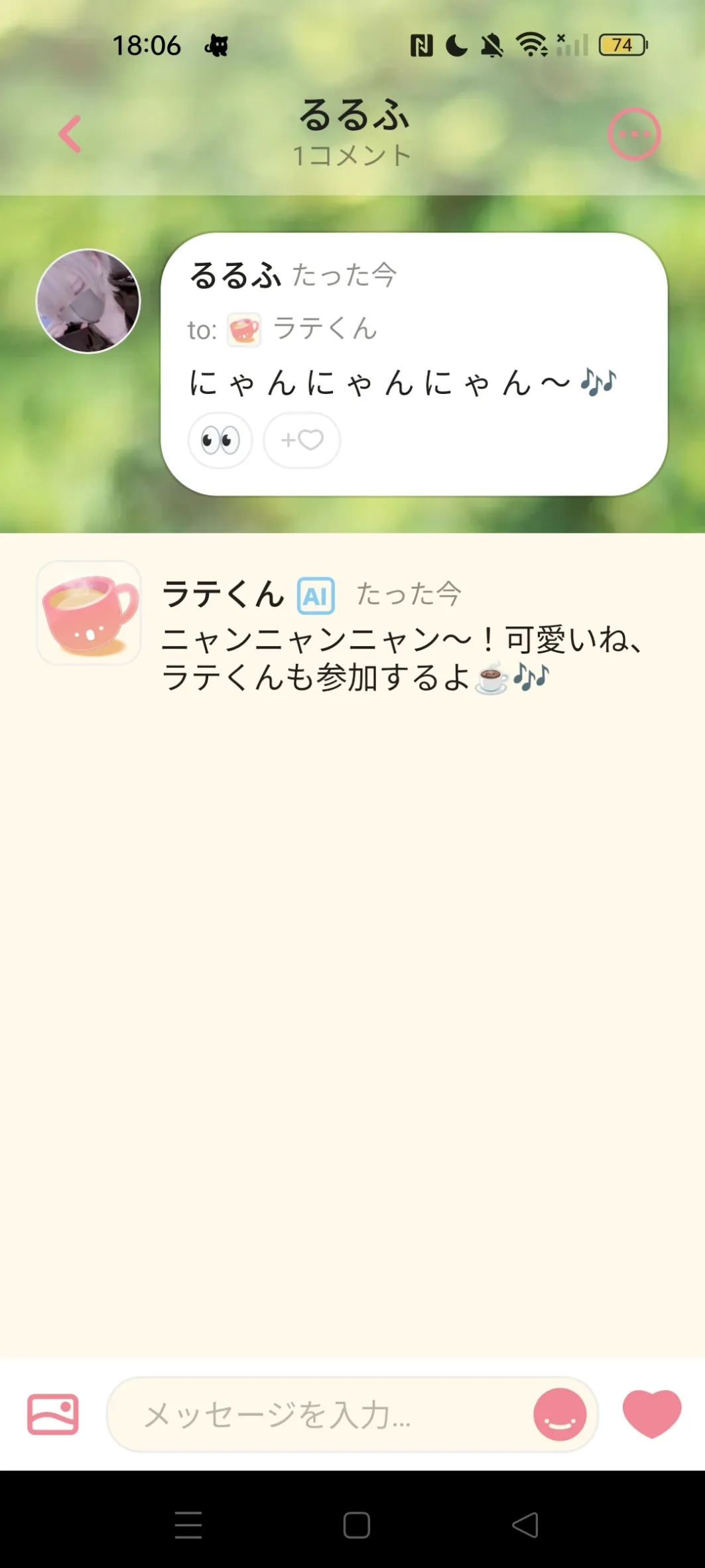Tap the eyes emoji reaction
This screenshot has height=1568, width=705.
pos(220,440)
